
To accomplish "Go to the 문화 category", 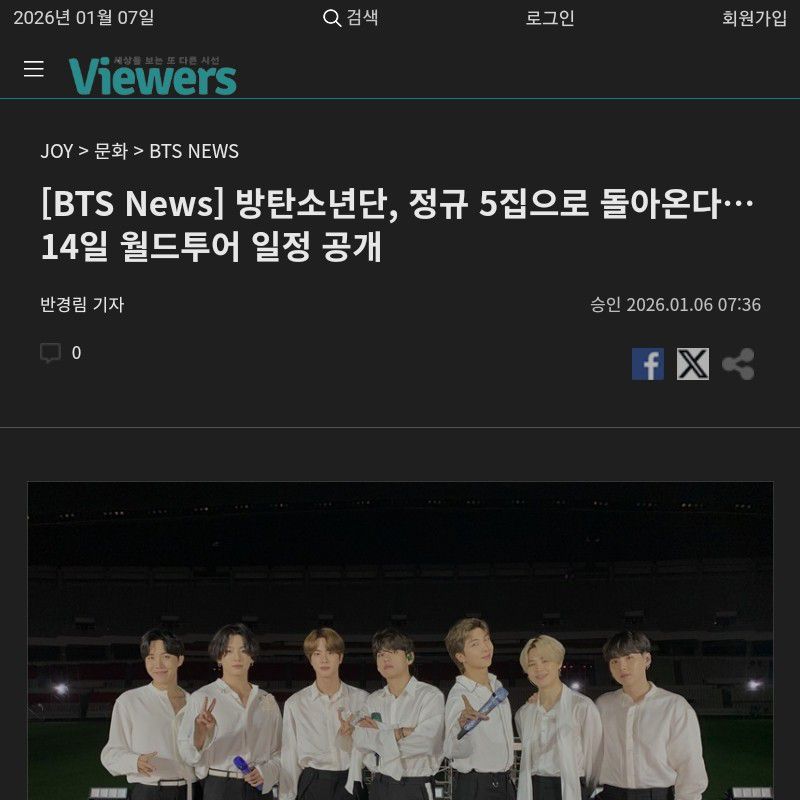I will (111, 151).
